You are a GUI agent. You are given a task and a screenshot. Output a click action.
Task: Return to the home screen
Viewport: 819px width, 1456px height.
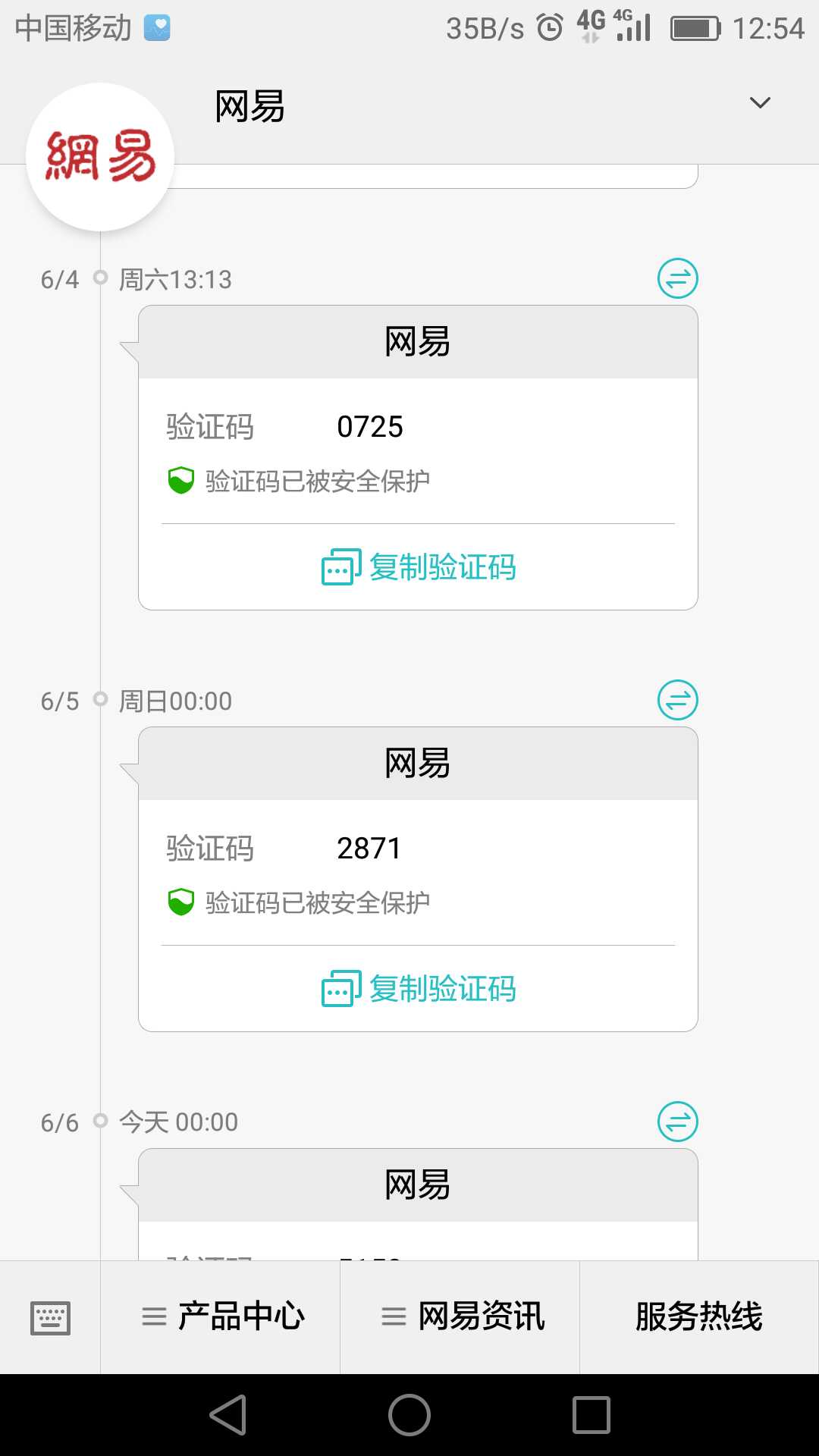409,1415
